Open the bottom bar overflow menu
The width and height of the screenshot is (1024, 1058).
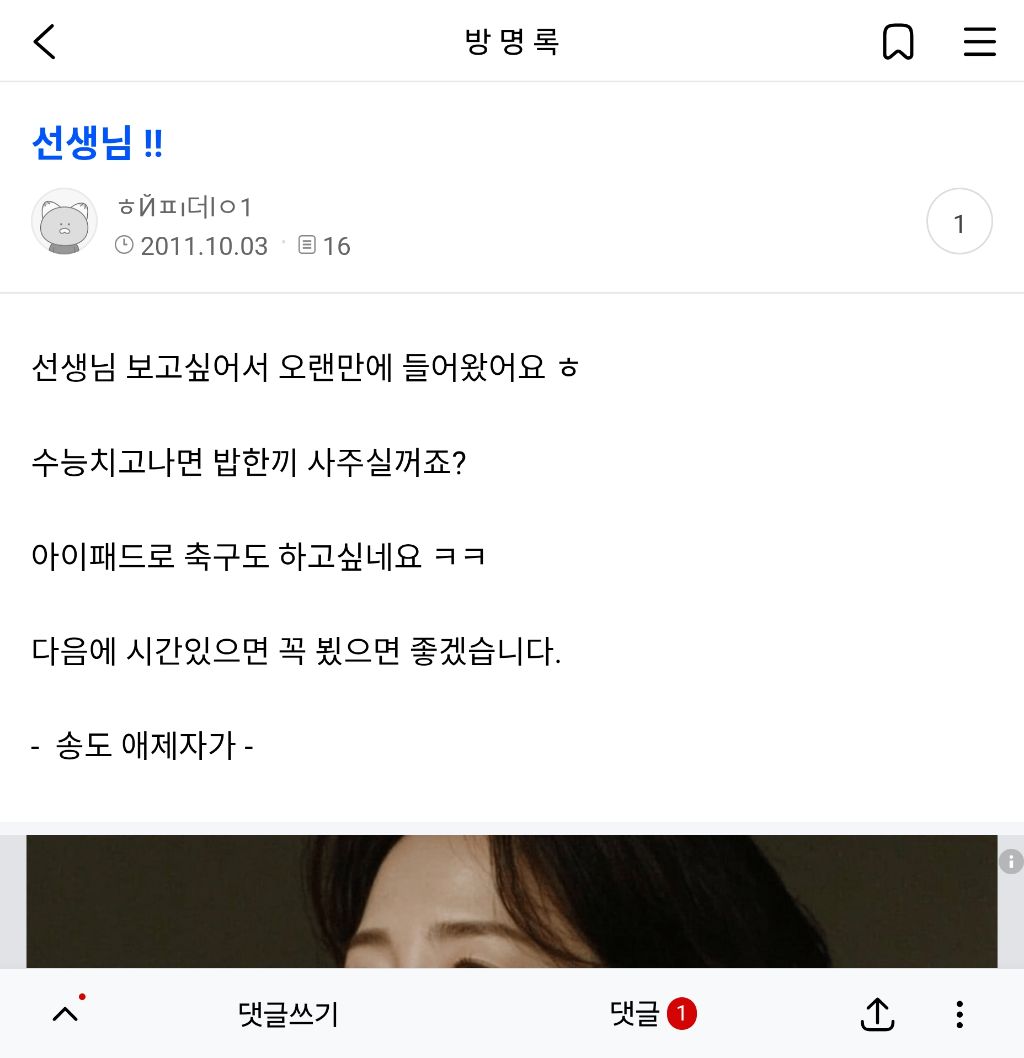[x=959, y=1014]
